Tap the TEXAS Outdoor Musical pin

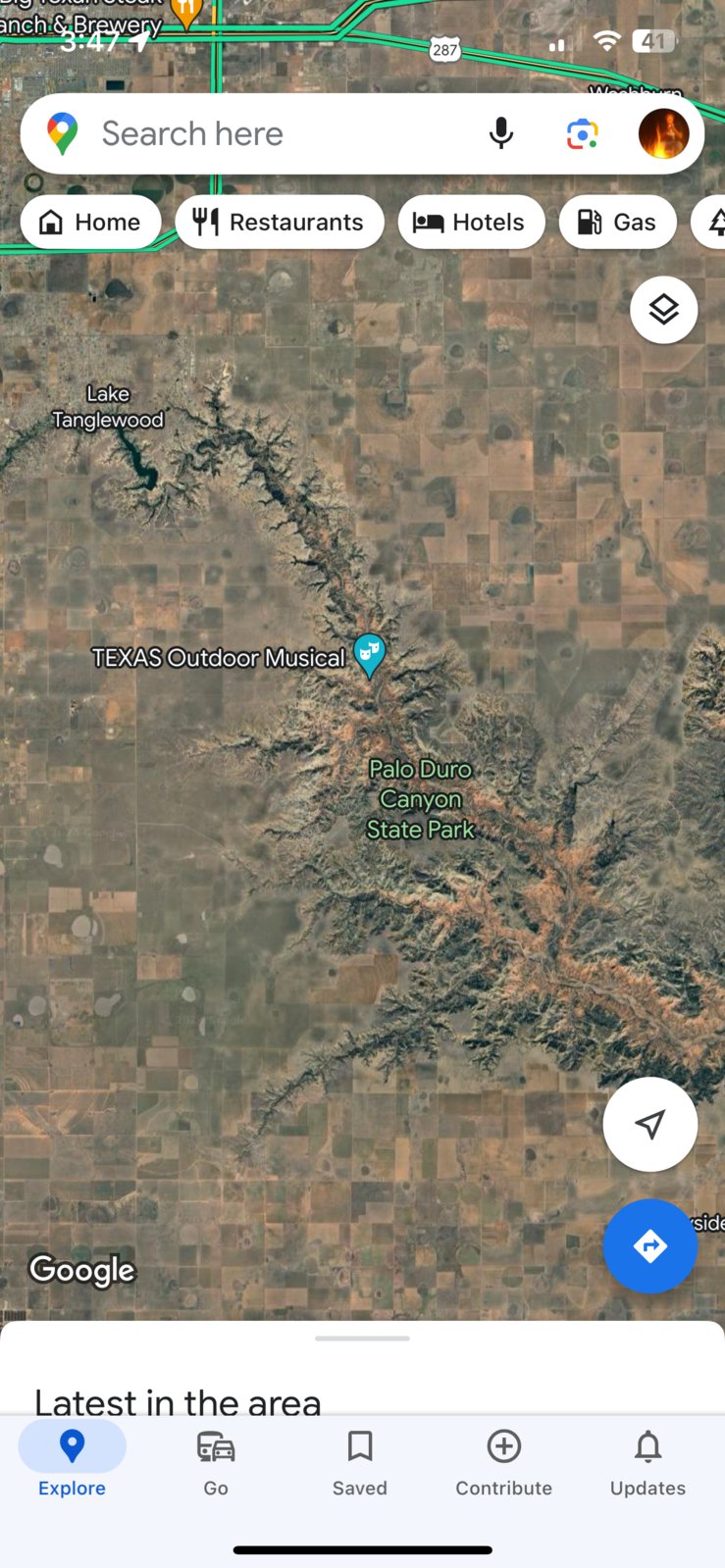(x=370, y=655)
